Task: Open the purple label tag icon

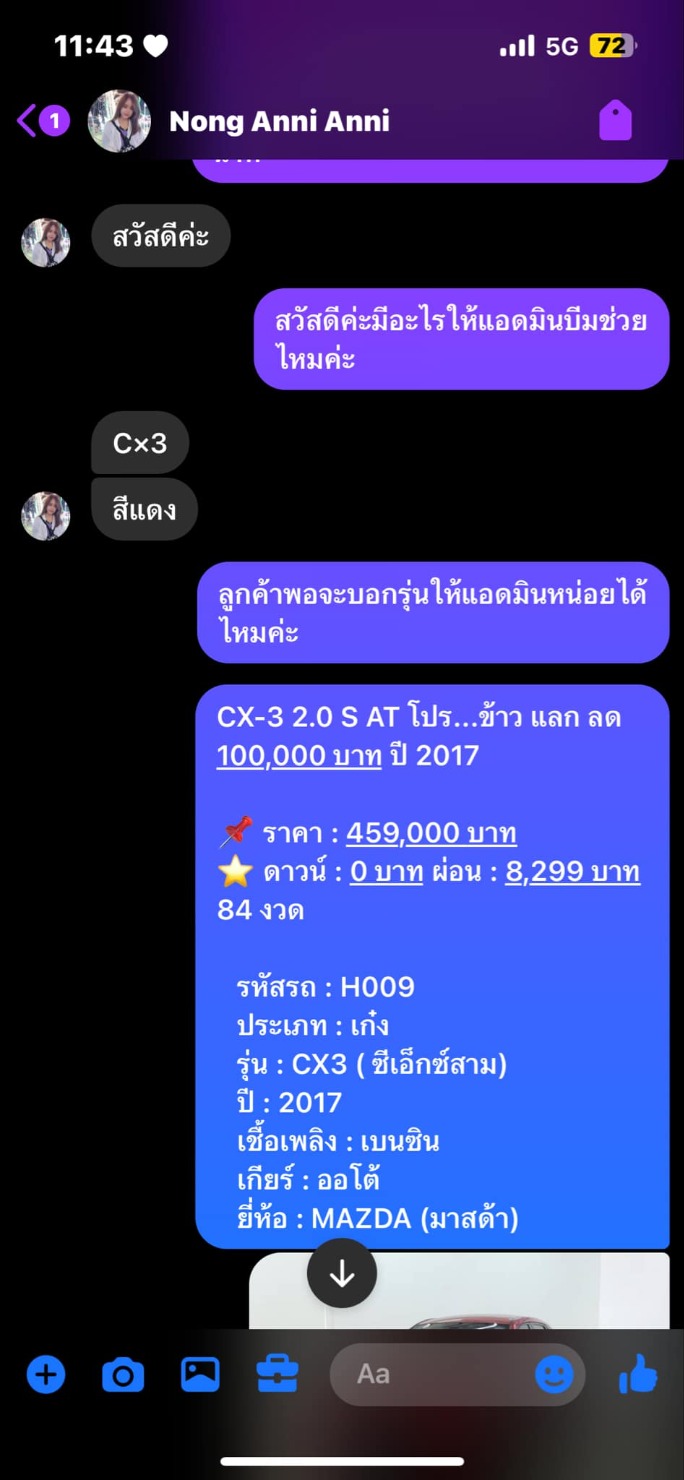Action: [615, 121]
